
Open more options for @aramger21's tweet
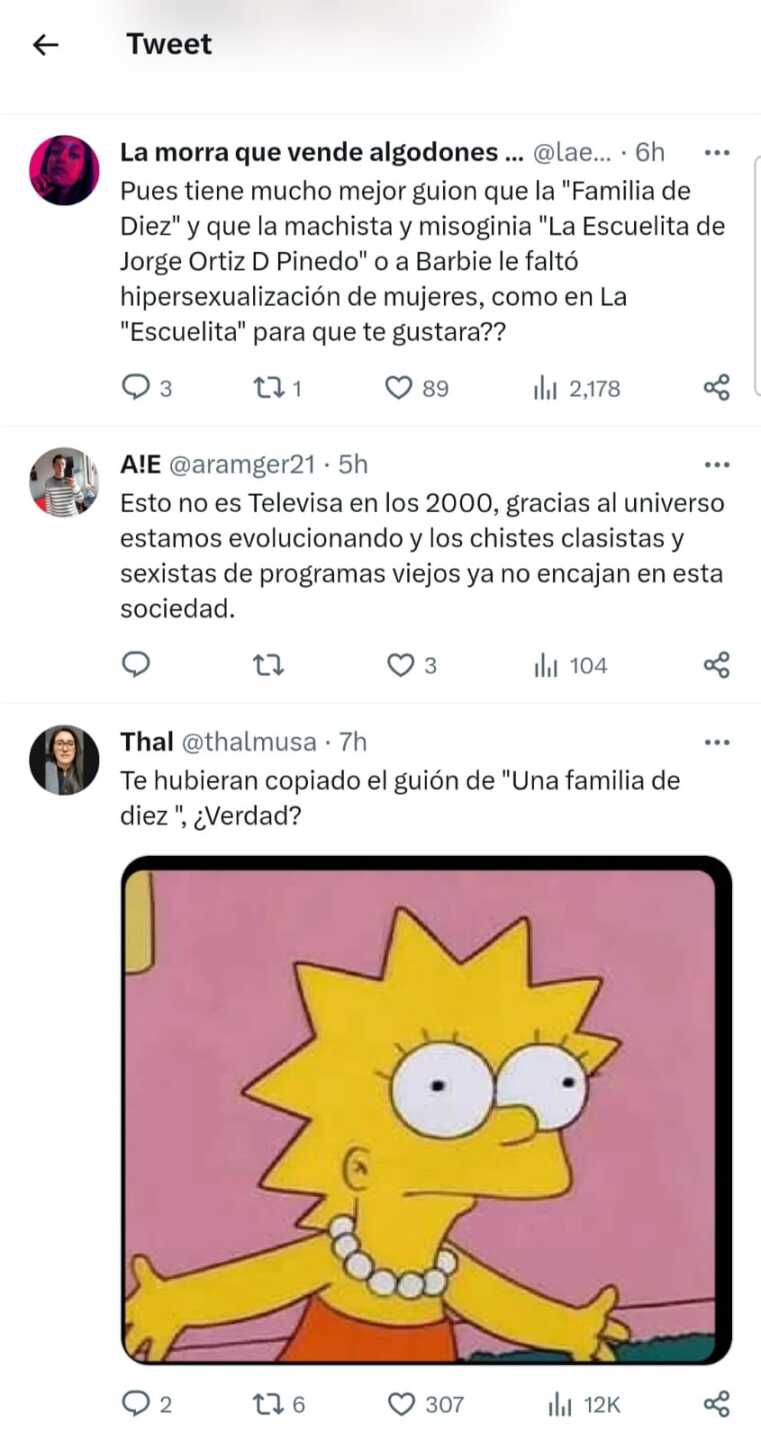point(715,463)
